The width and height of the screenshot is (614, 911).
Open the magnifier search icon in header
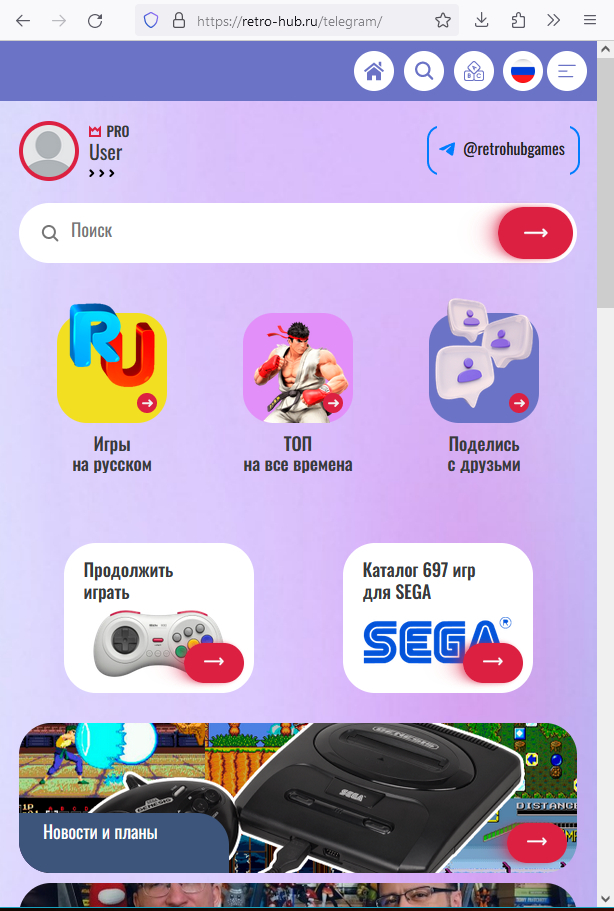point(424,71)
